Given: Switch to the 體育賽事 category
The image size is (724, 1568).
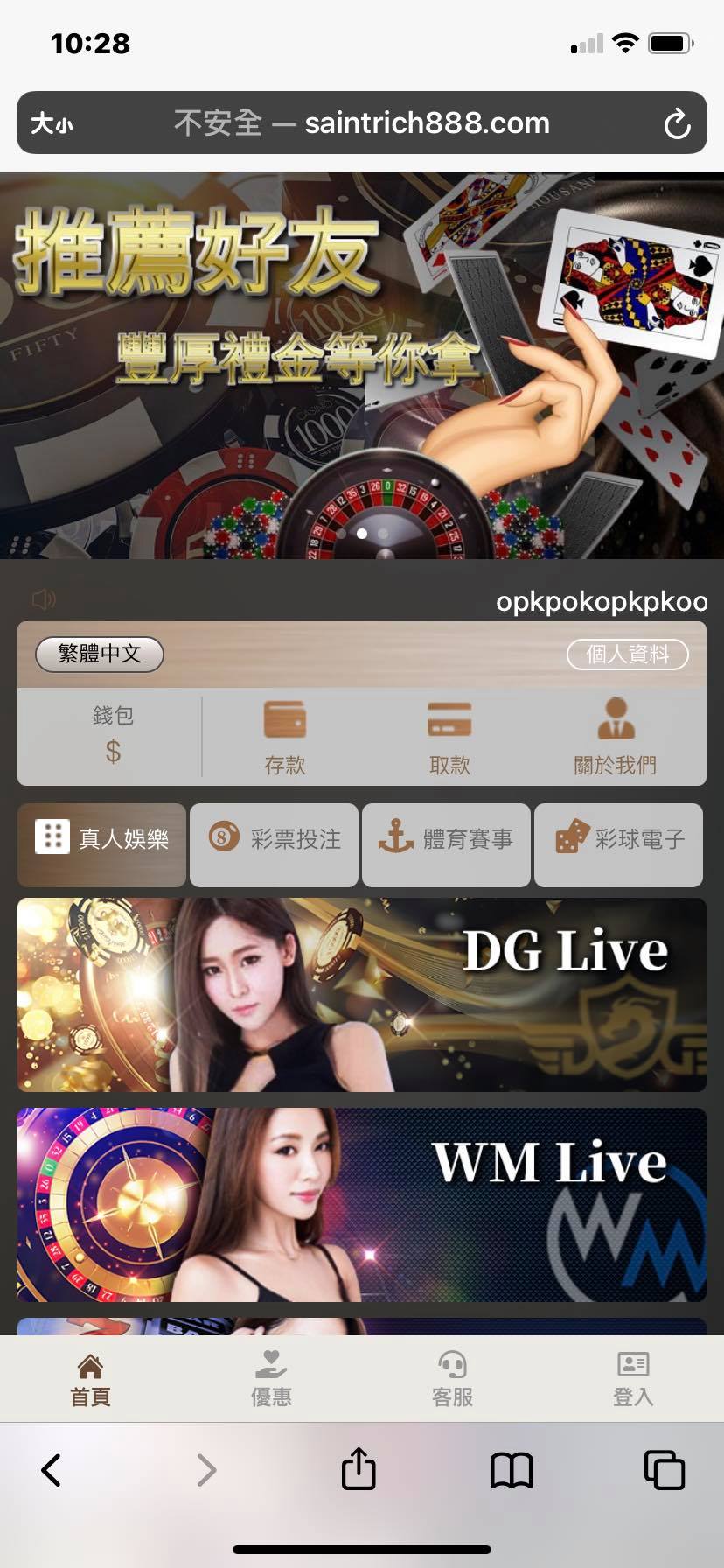Looking at the screenshot, I should click(x=446, y=840).
